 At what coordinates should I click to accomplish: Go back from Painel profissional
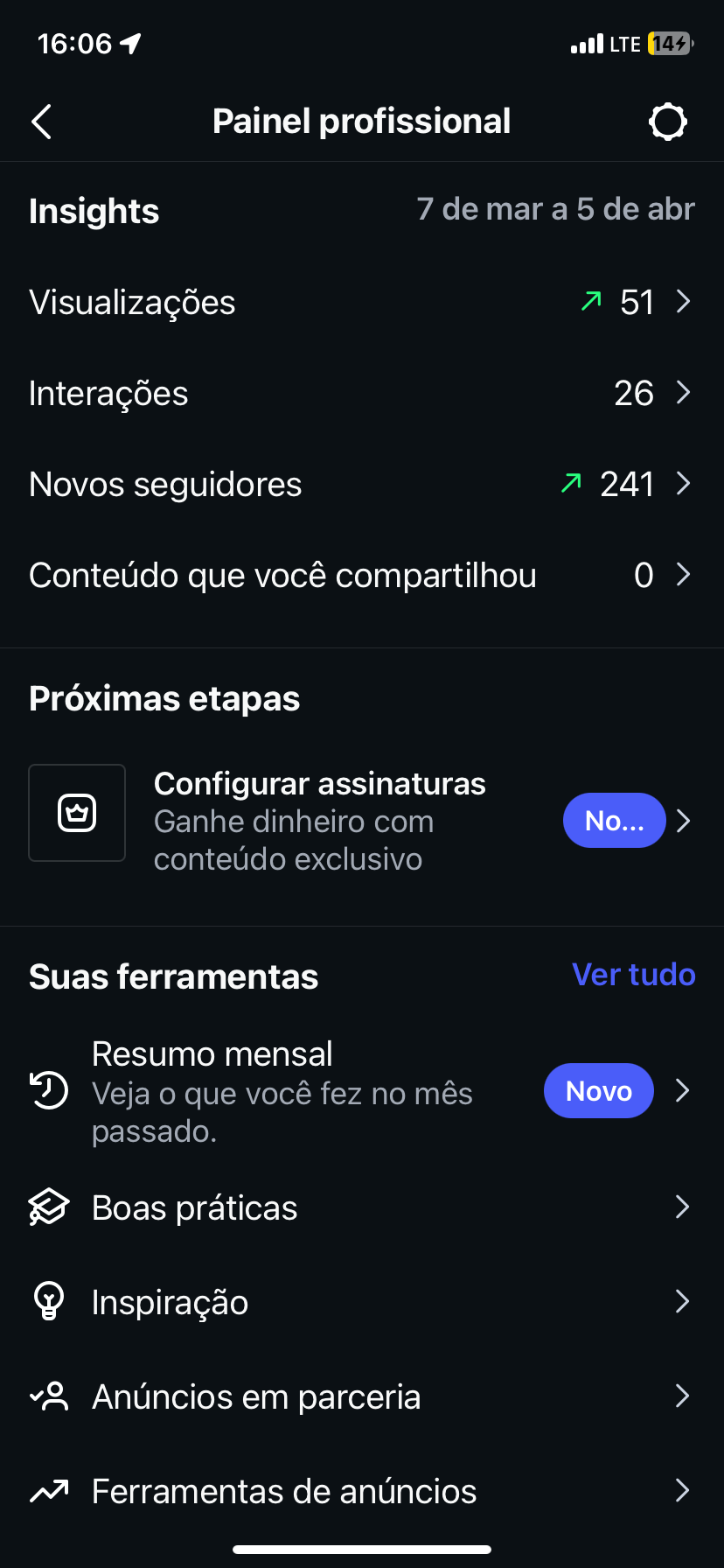[x=41, y=122]
